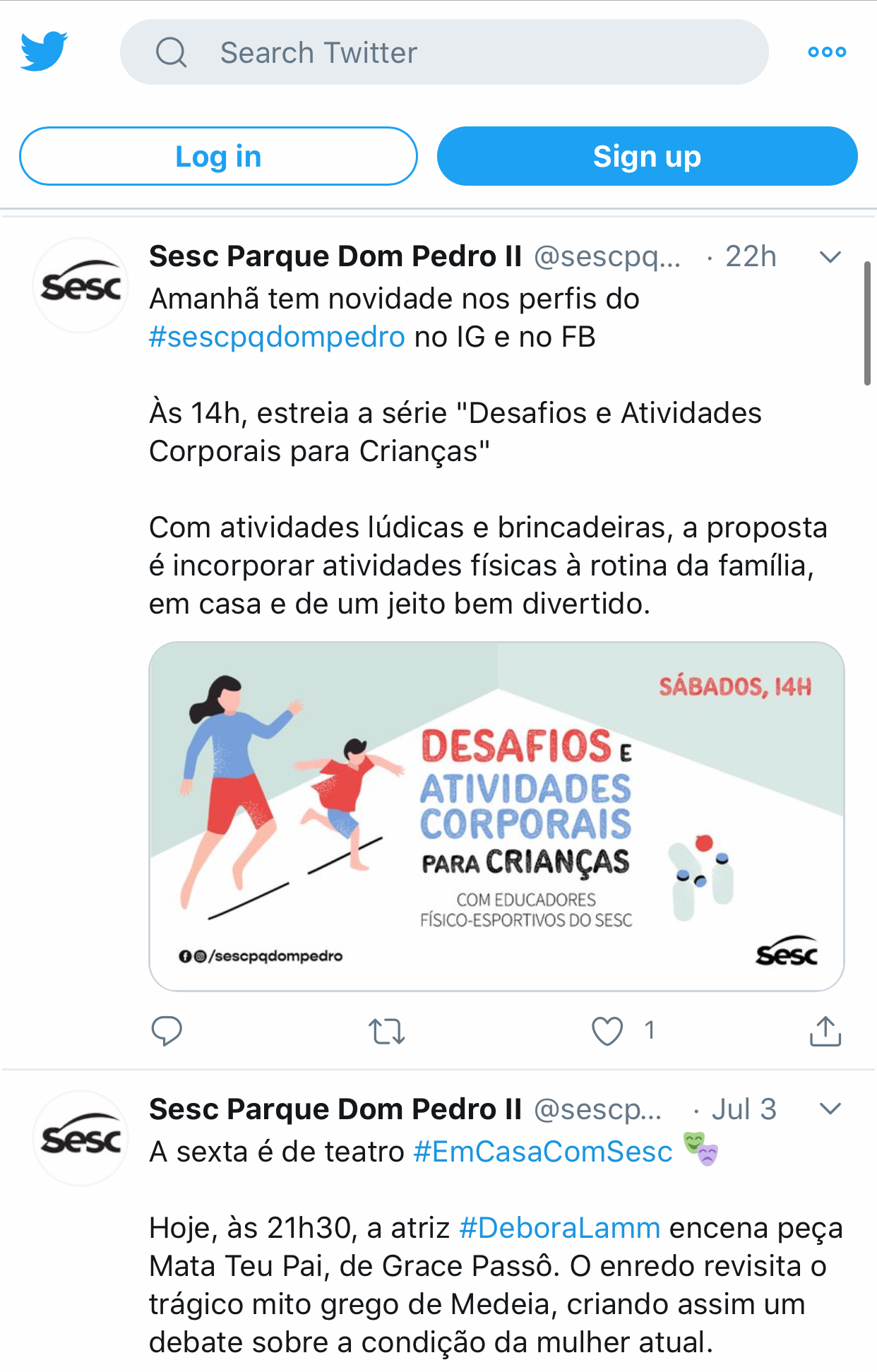The width and height of the screenshot is (877, 1372).
Task: Expand the chevron menu on the 22h tweet
Action: 830,257
